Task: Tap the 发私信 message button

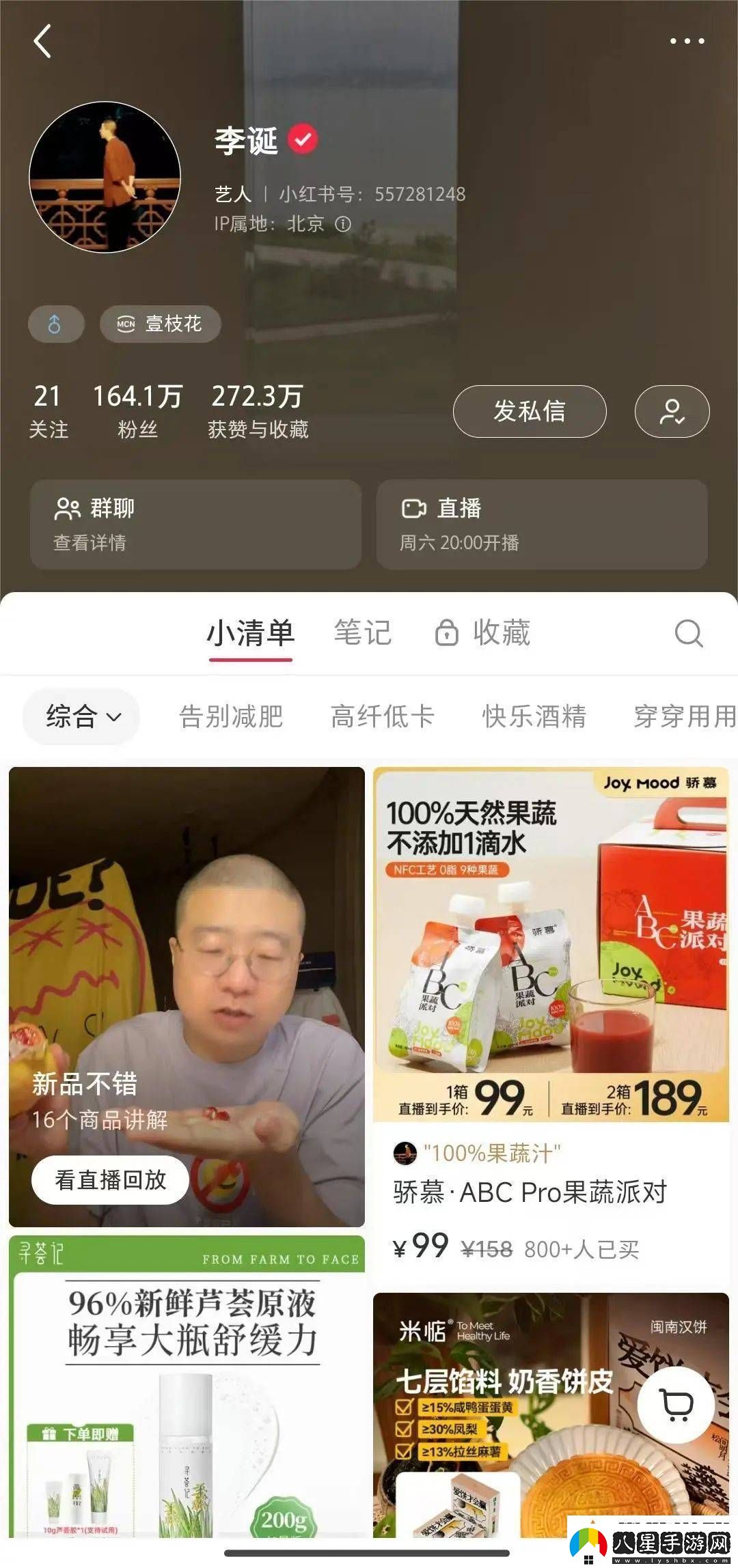Action: [x=530, y=411]
